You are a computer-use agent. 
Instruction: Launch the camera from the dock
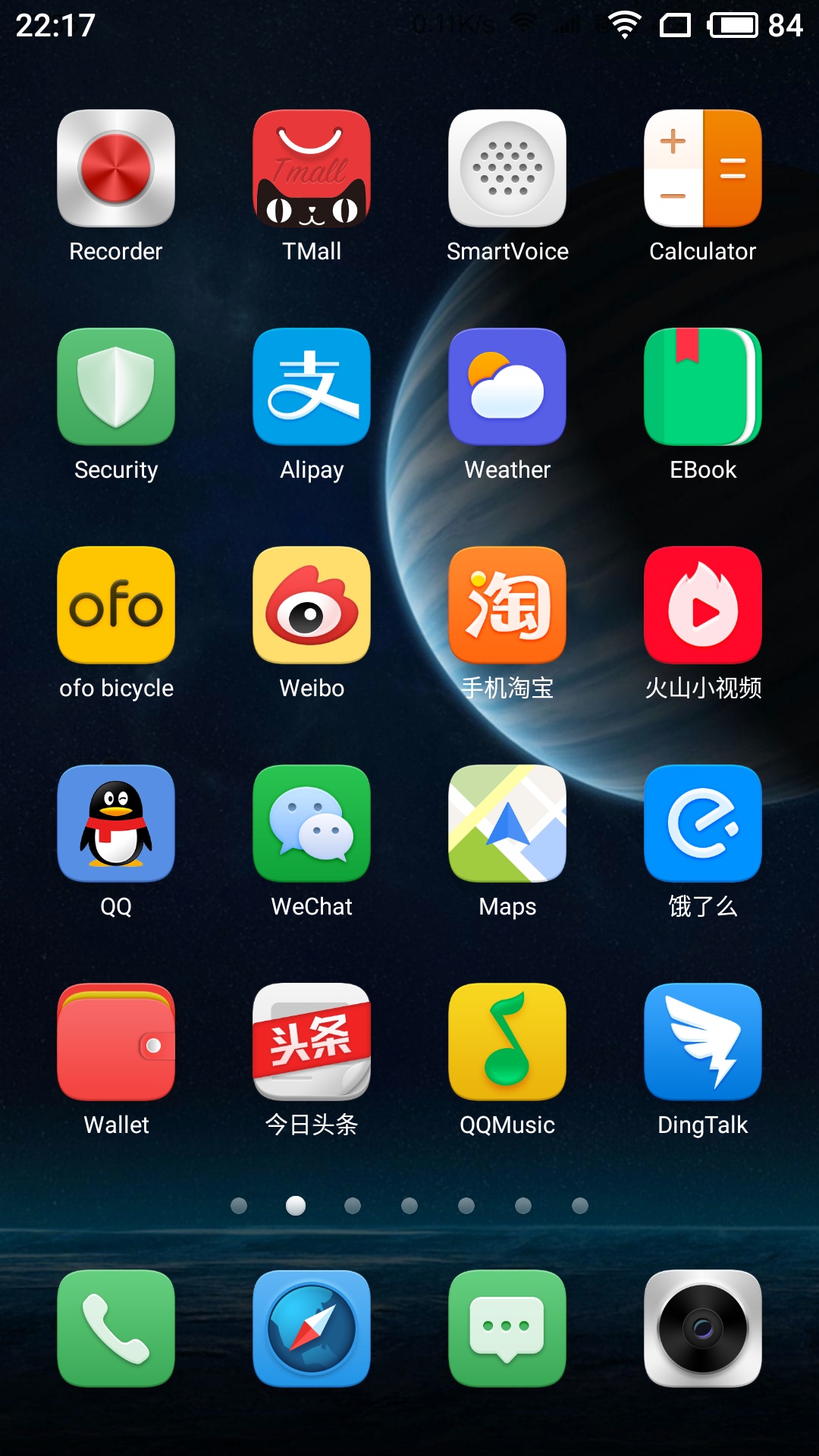pyautogui.click(x=703, y=1329)
